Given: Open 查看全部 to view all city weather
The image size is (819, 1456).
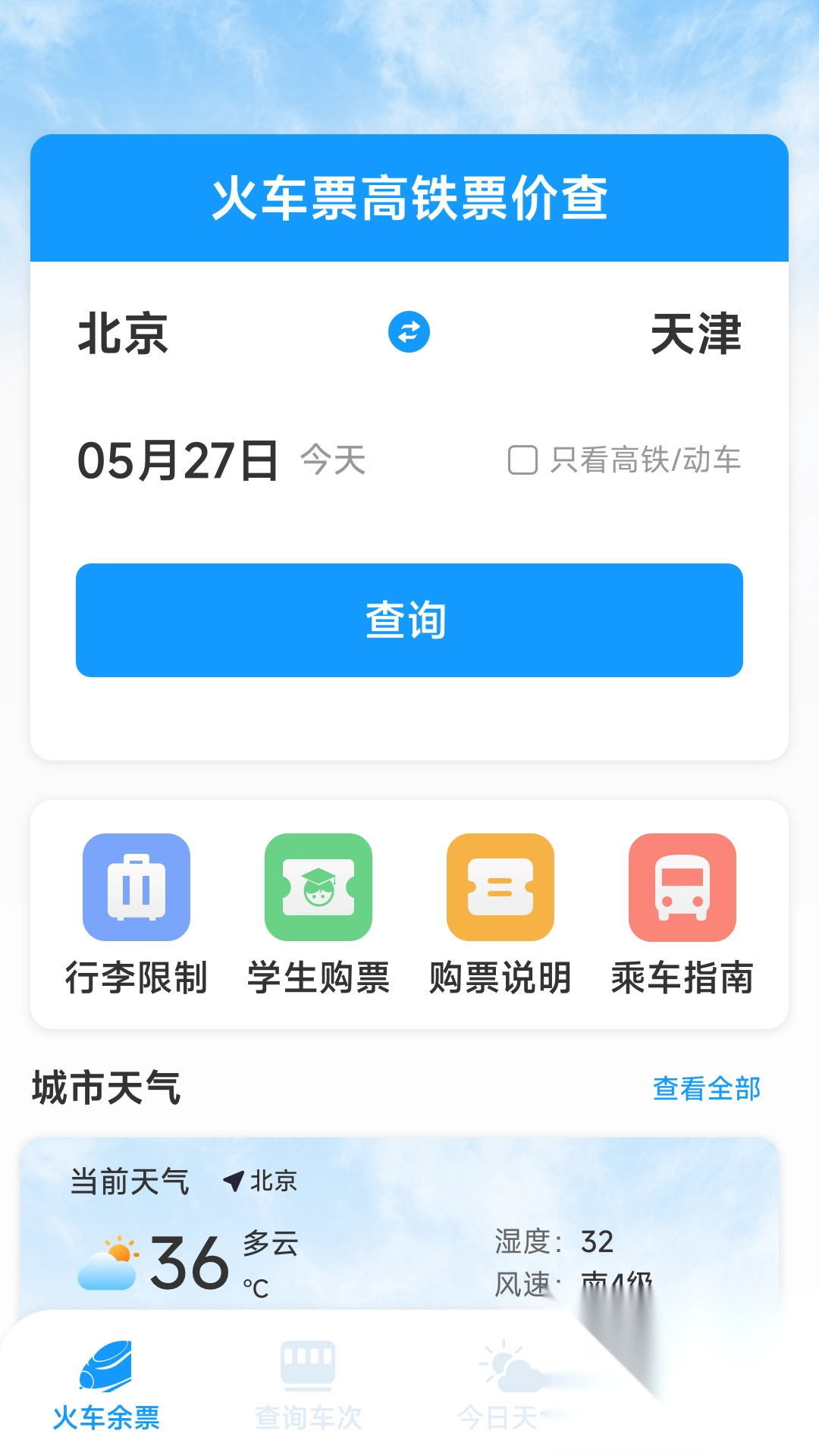Looking at the screenshot, I should point(707,1087).
